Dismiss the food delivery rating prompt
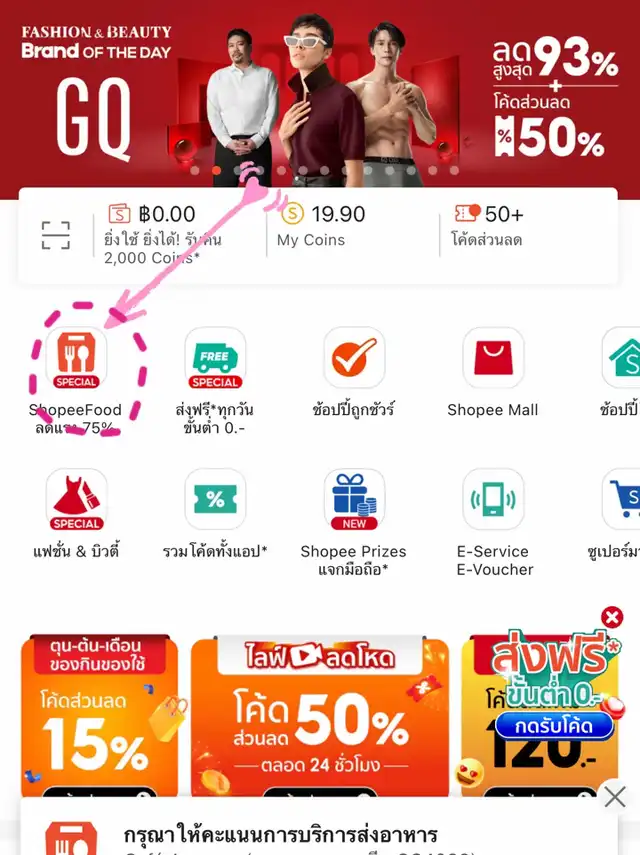This screenshot has height=855, width=640. click(615, 796)
